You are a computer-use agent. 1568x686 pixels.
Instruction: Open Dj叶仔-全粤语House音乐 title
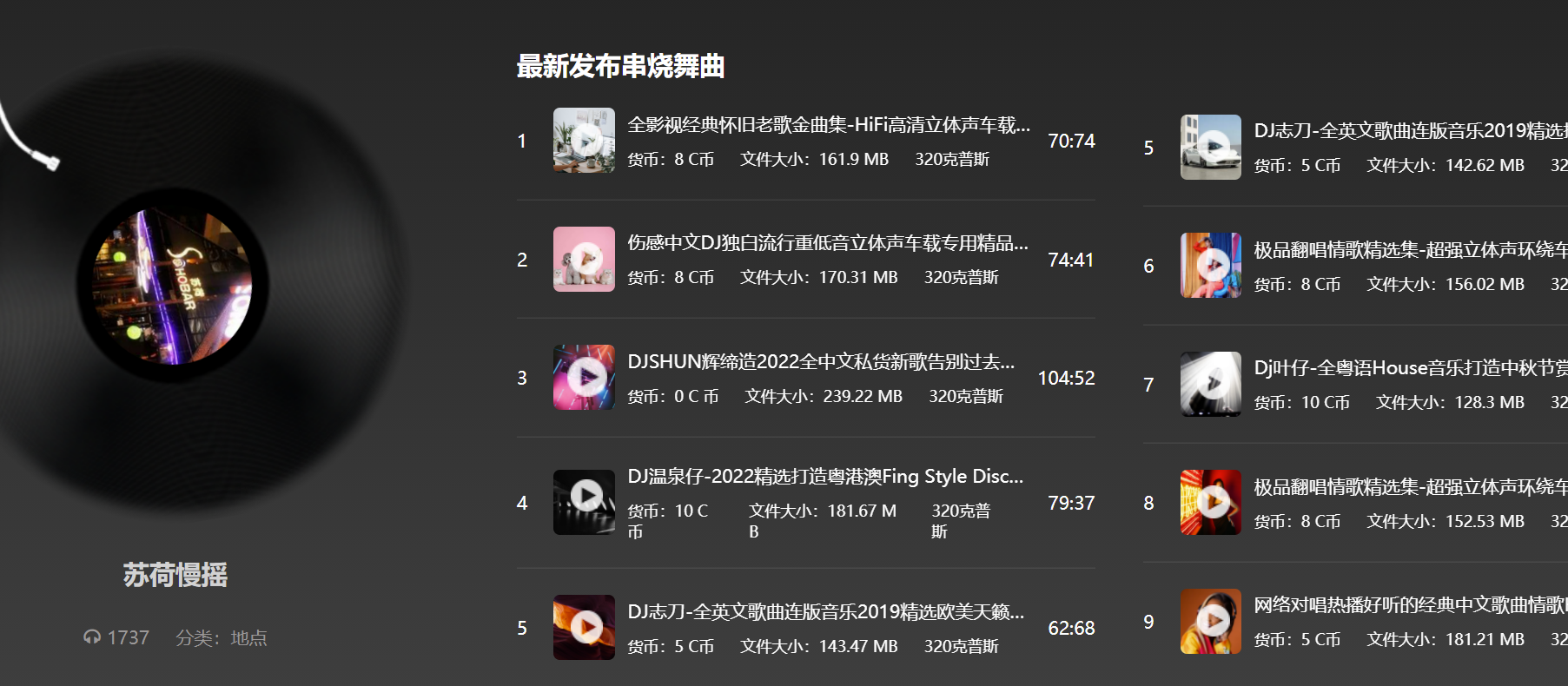point(1409,368)
